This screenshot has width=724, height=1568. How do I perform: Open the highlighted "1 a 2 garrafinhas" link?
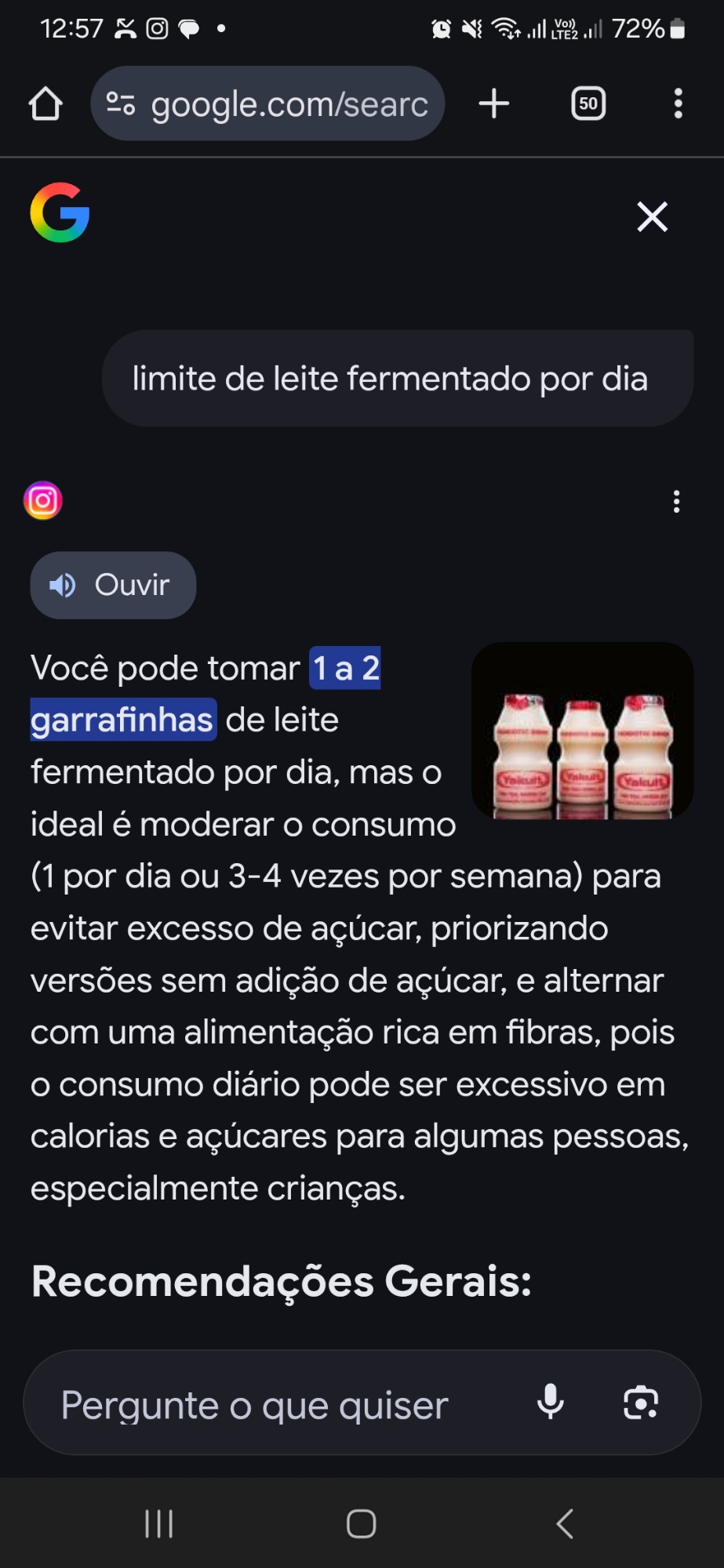[122, 720]
